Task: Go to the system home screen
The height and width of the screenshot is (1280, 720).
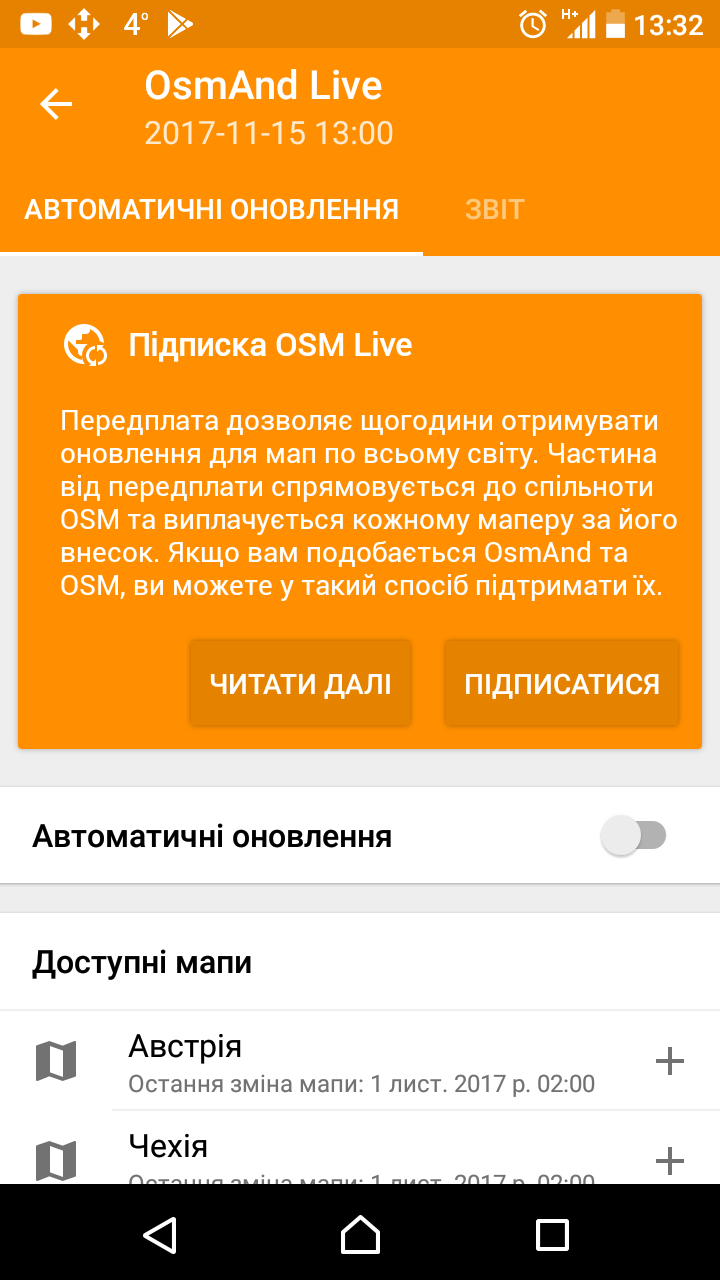Action: [360, 1234]
